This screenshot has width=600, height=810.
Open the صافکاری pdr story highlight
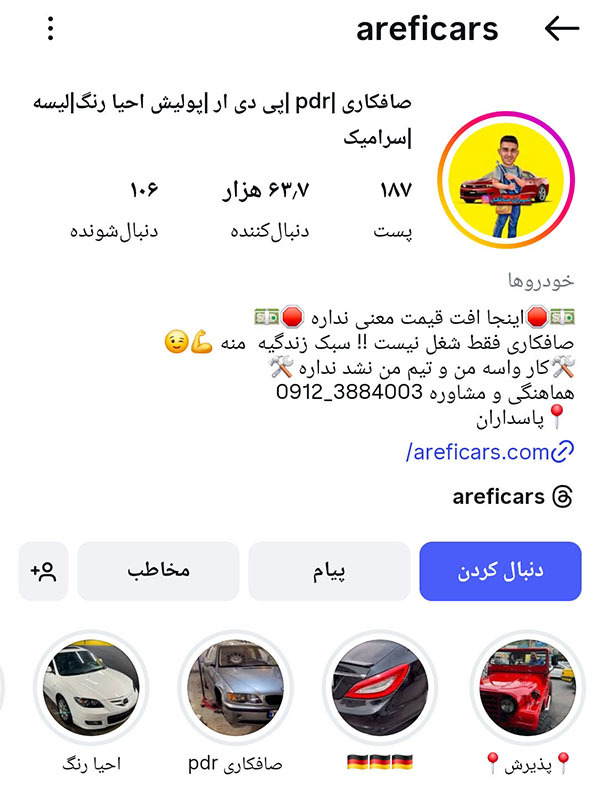coord(235,690)
